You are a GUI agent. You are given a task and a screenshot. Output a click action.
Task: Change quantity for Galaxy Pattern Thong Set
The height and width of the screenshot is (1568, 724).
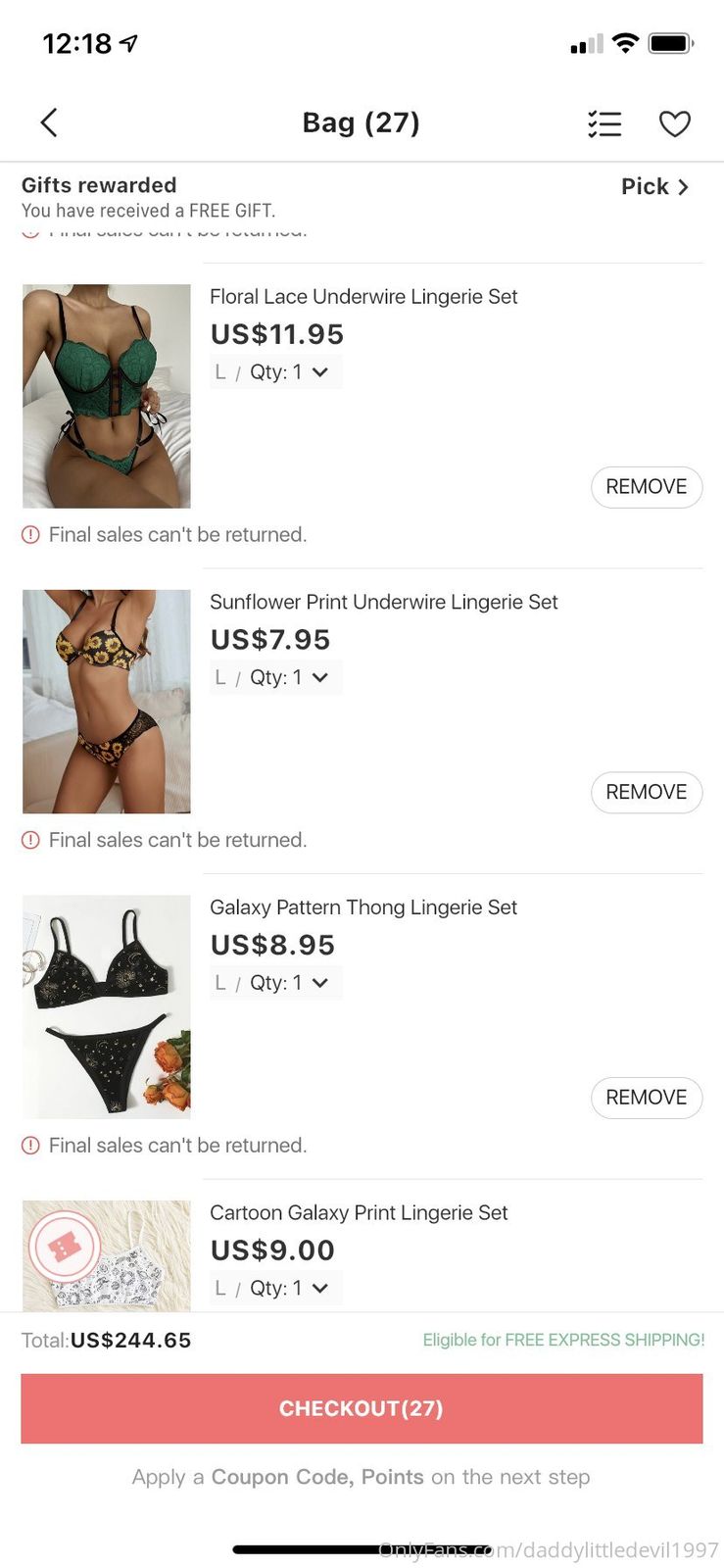[x=288, y=983]
